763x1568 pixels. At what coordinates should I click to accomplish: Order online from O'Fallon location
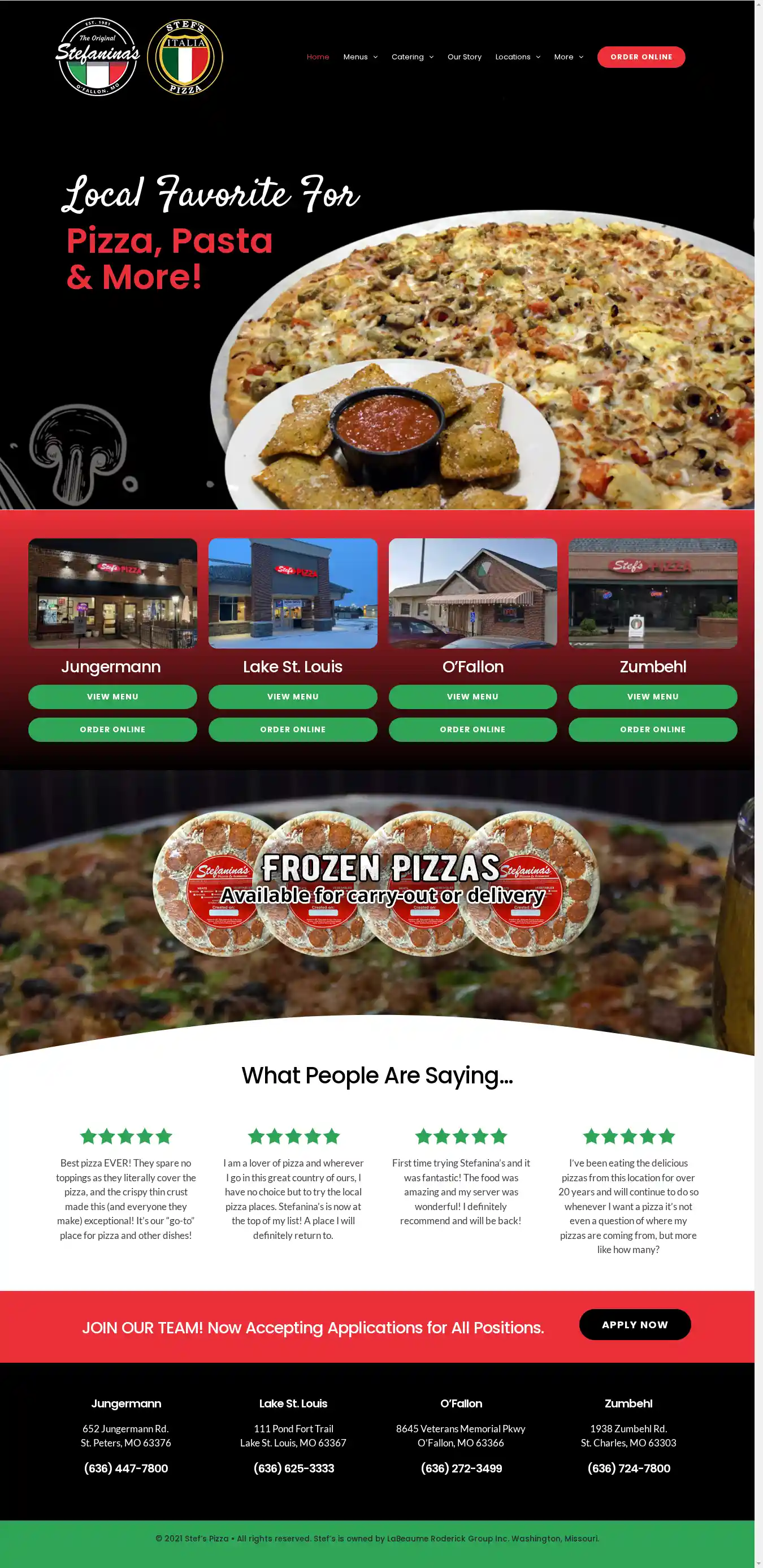click(472, 729)
